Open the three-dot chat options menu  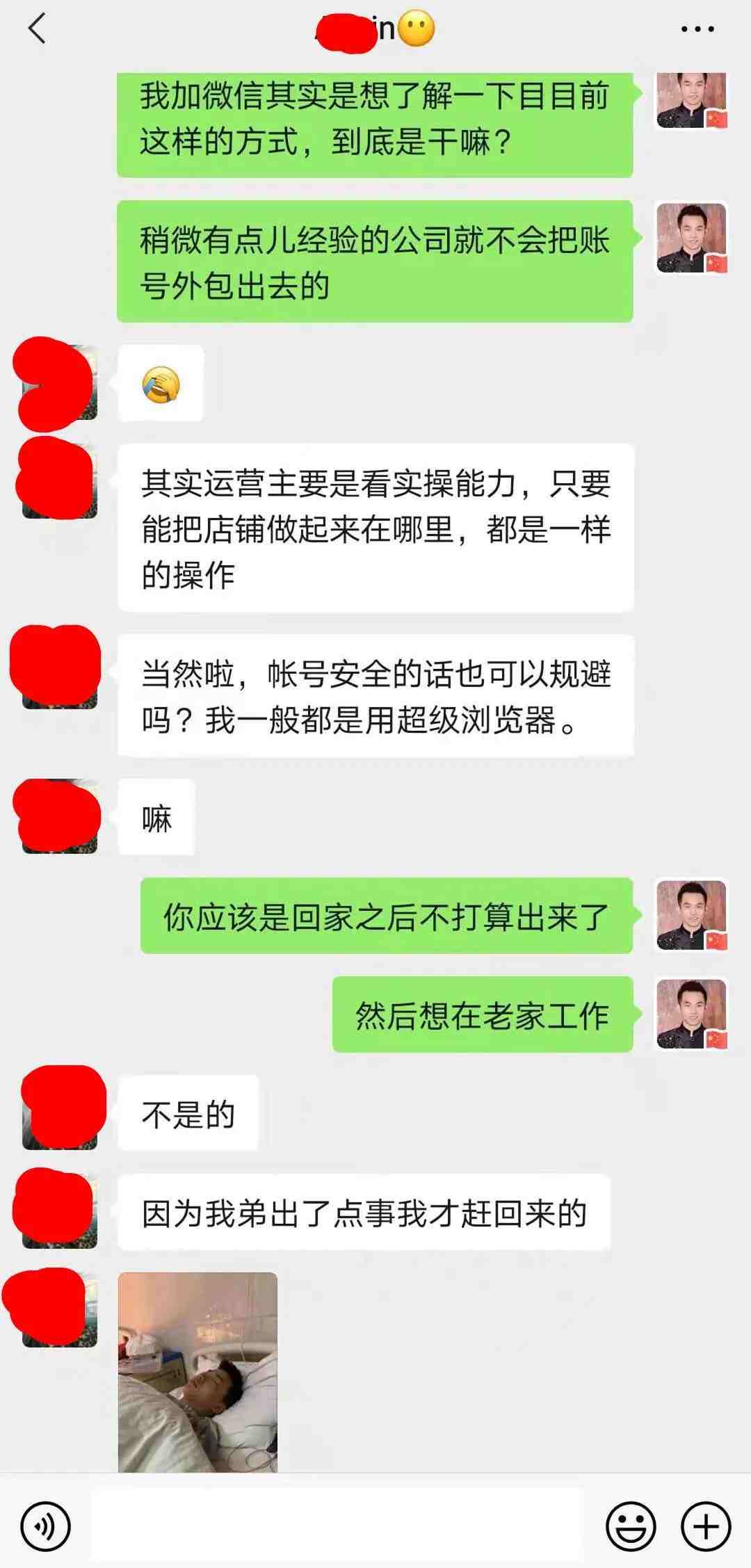pyautogui.click(x=697, y=29)
